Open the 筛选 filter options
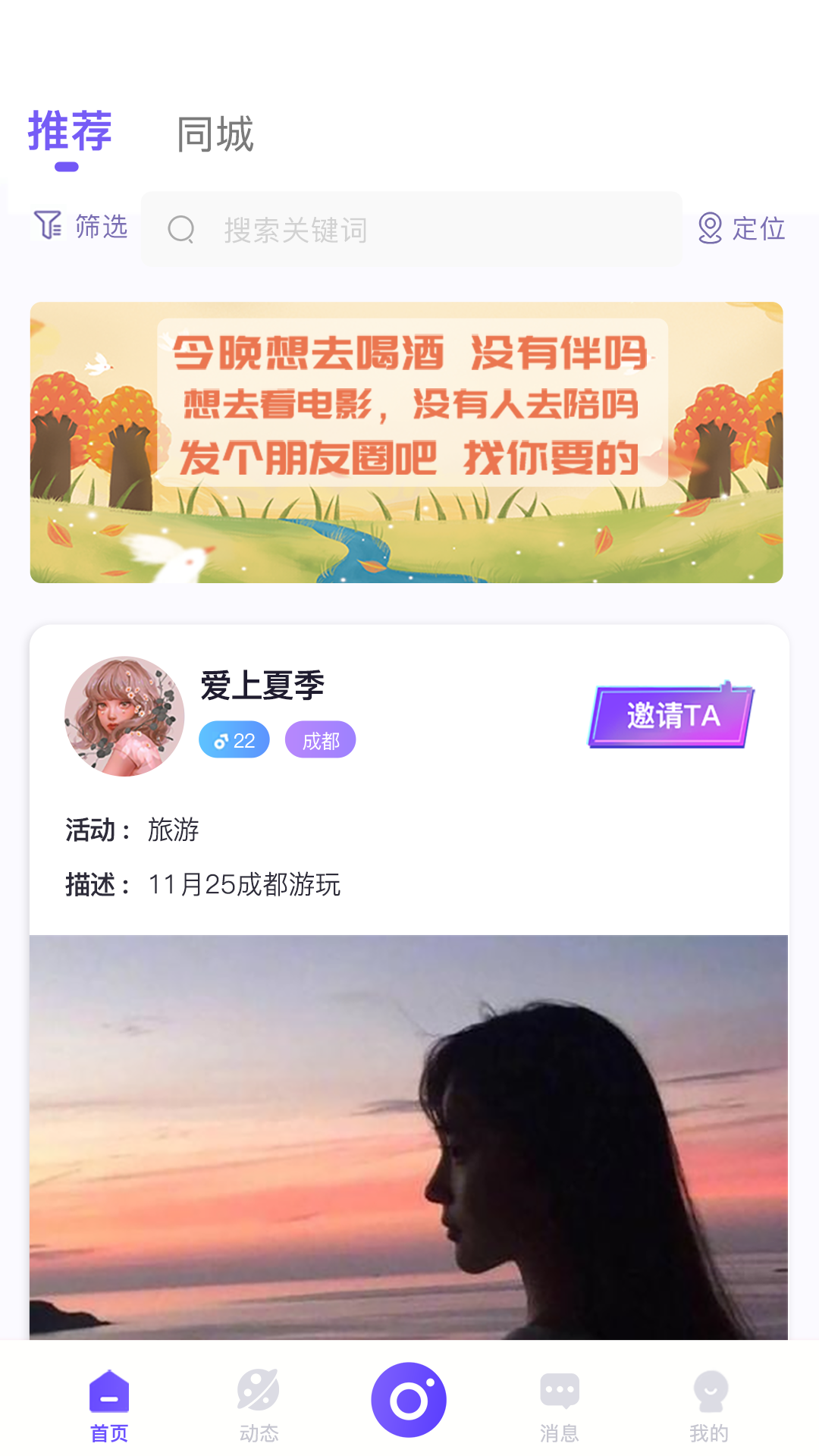 [81, 226]
